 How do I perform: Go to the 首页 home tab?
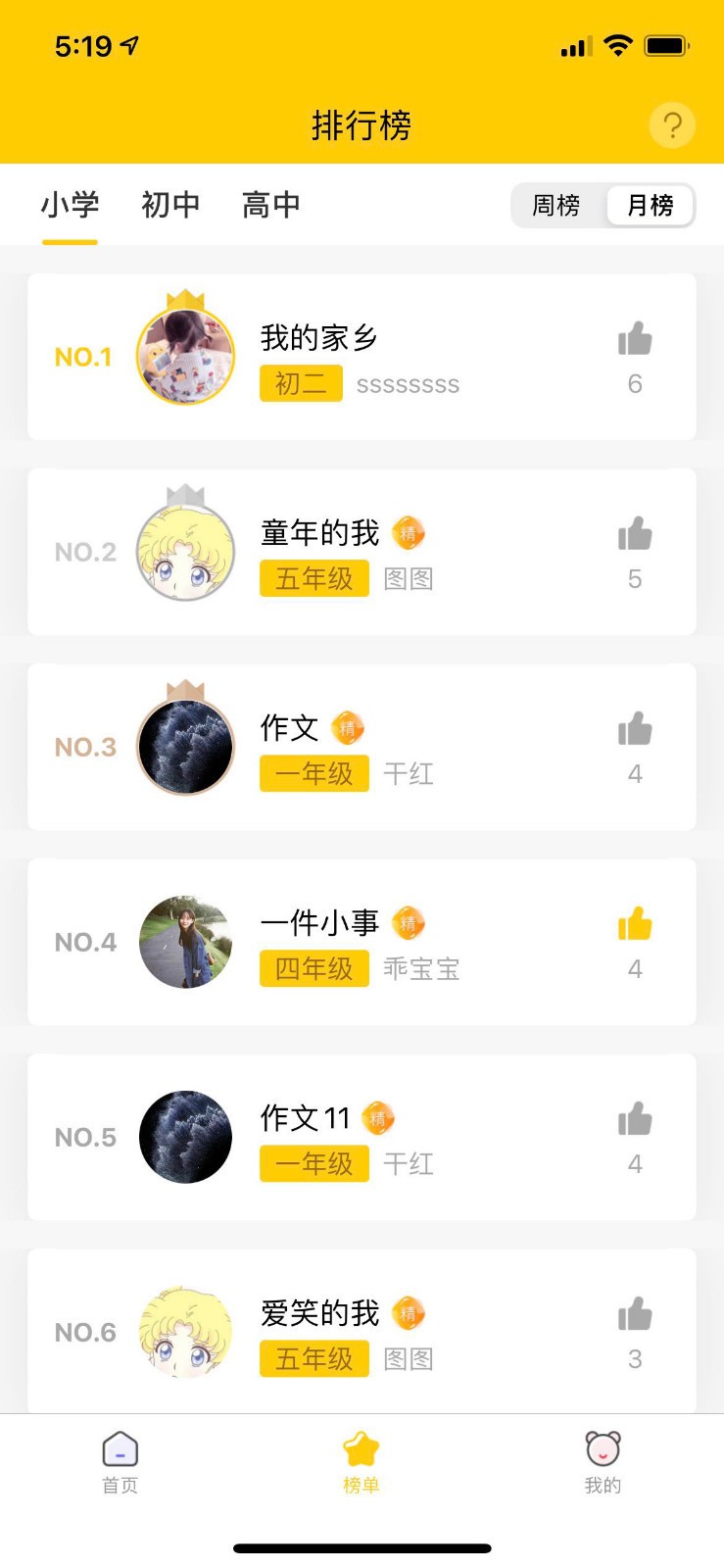point(121,1462)
